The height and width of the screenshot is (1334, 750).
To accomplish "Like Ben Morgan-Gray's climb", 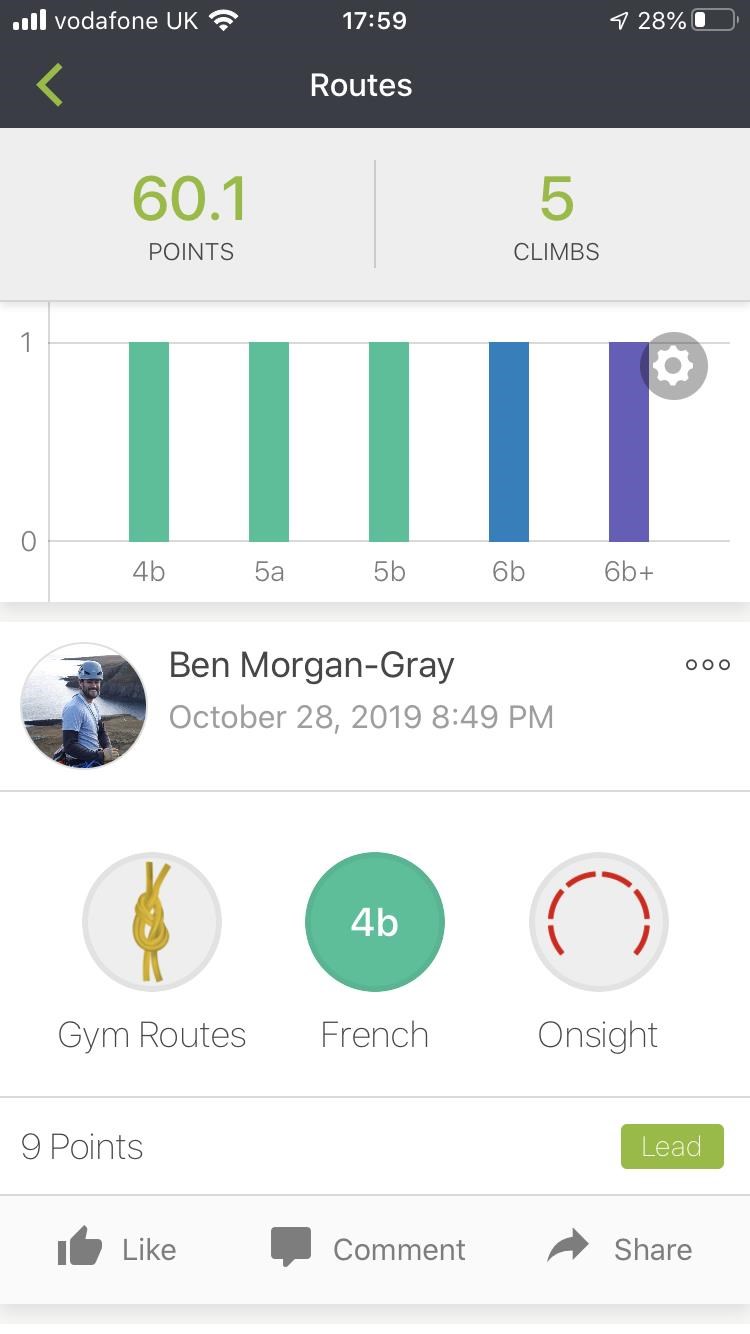I will [117, 1249].
